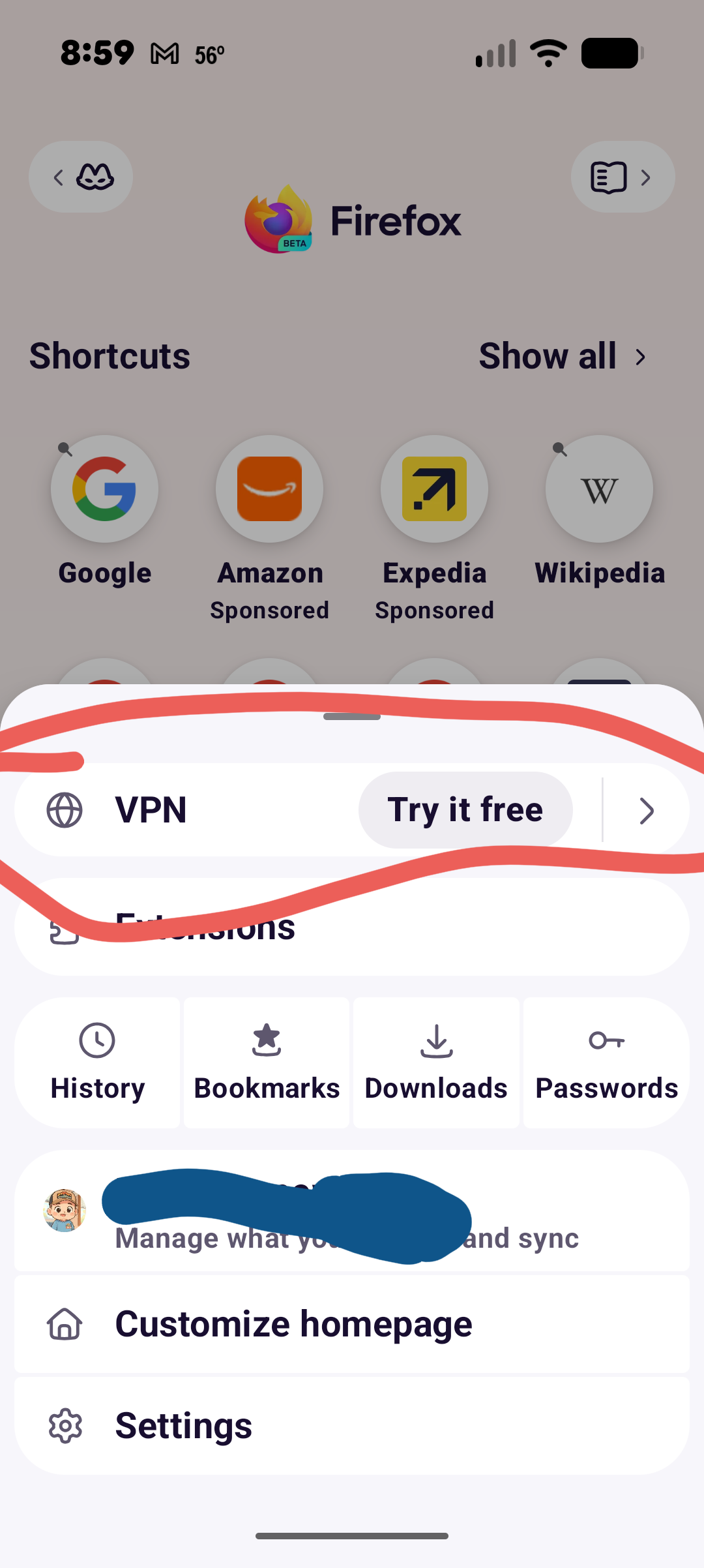The height and width of the screenshot is (1568, 704).
Task: Open Downloads
Action: click(x=436, y=1063)
